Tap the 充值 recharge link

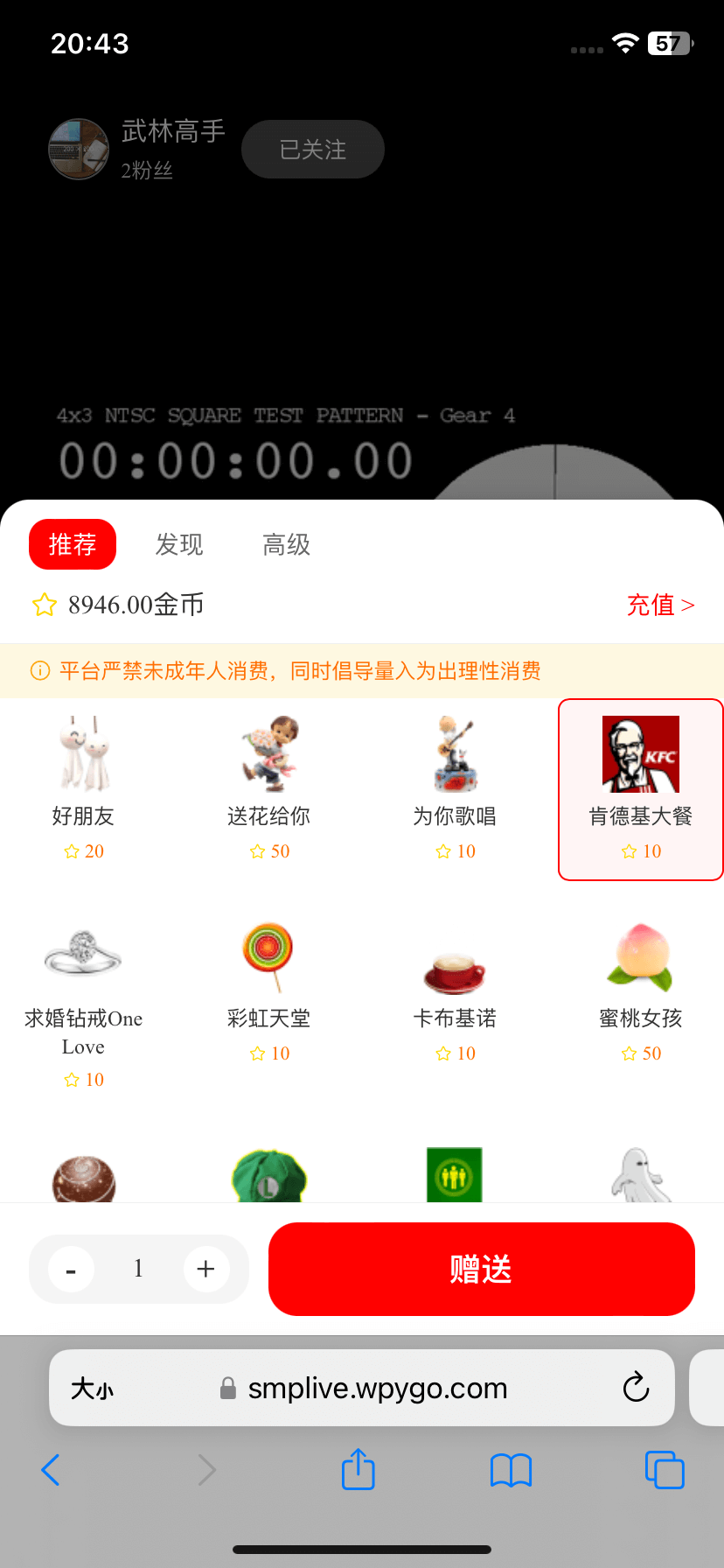660,605
